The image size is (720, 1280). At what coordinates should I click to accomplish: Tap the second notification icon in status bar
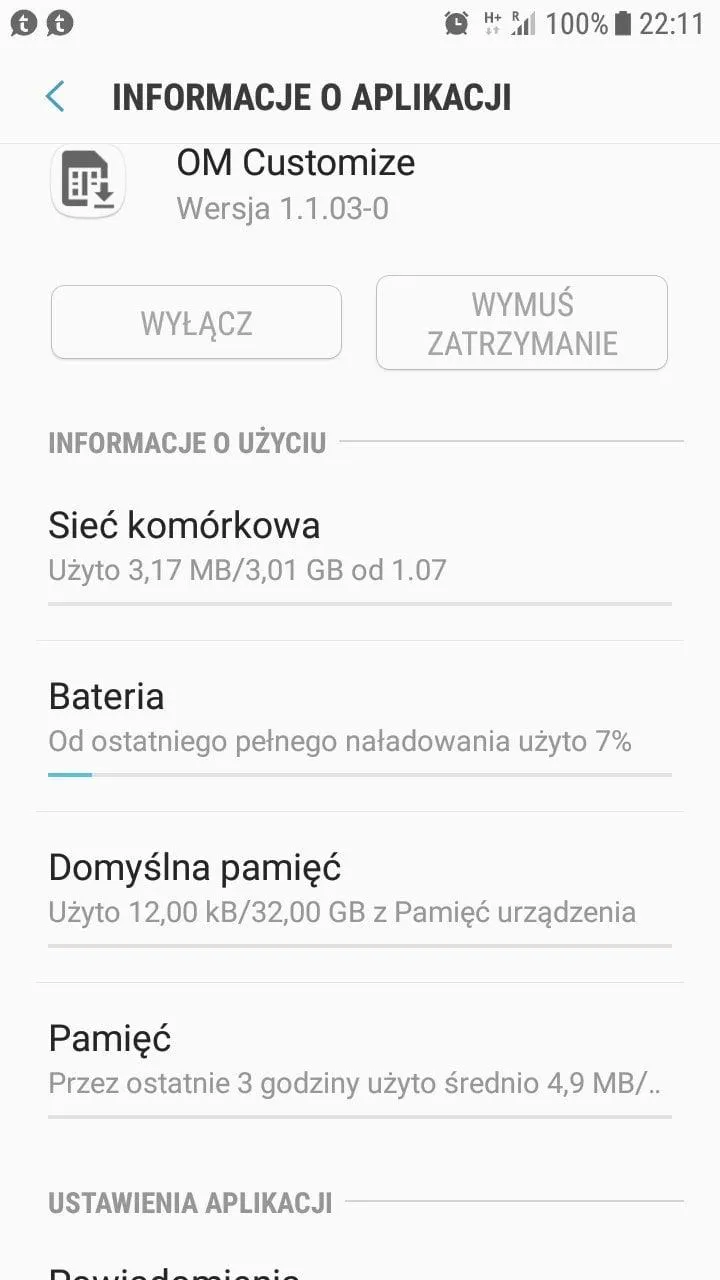click(60, 23)
